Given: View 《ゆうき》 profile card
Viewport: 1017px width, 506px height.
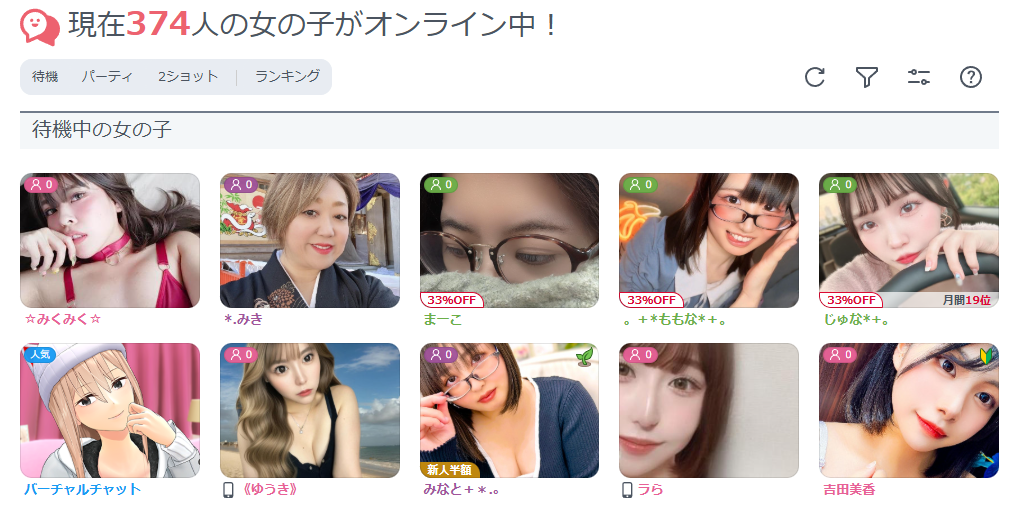Looking at the screenshot, I should [x=310, y=410].
